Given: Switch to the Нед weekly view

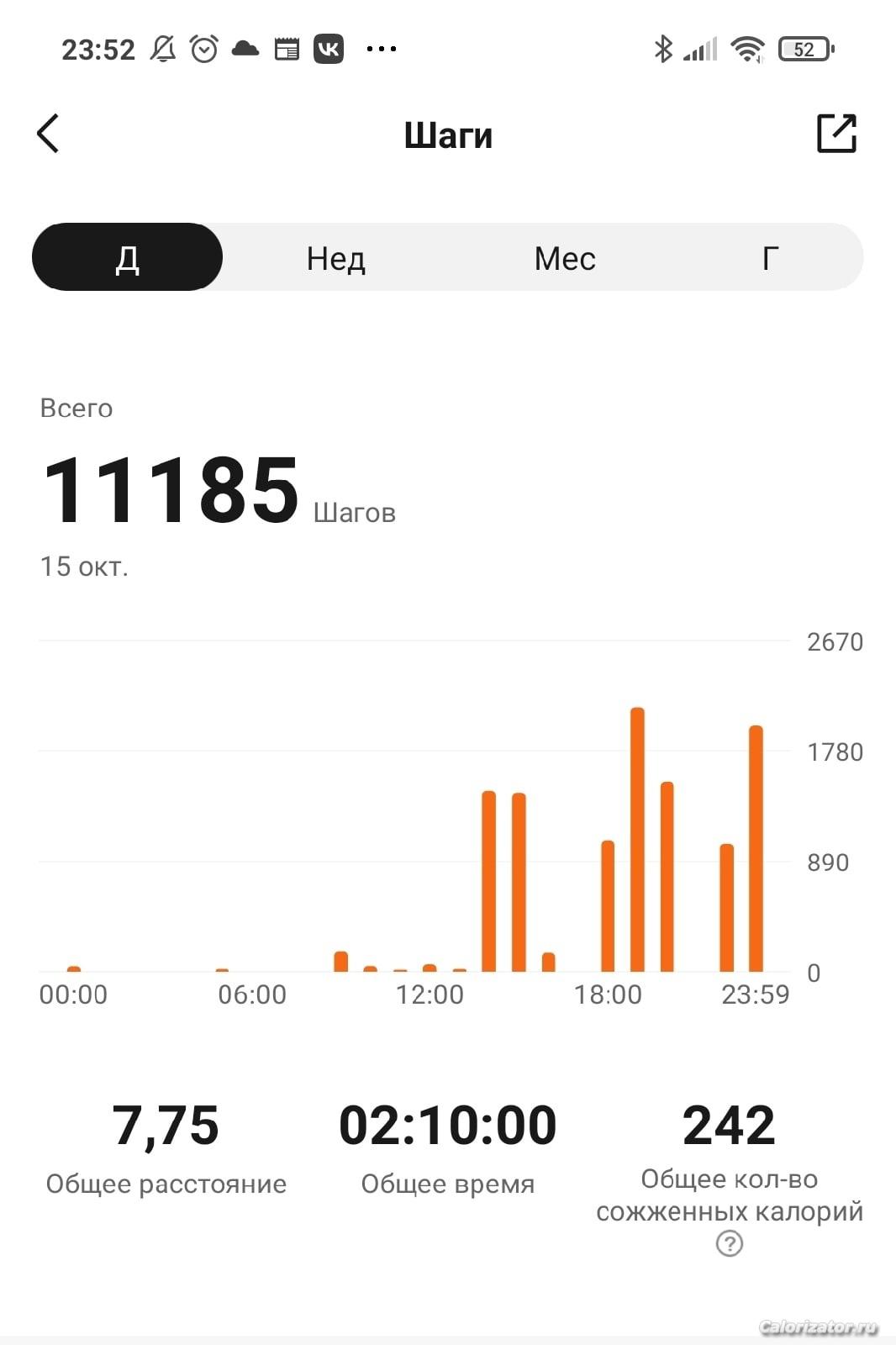Looking at the screenshot, I should coord(335,258).
